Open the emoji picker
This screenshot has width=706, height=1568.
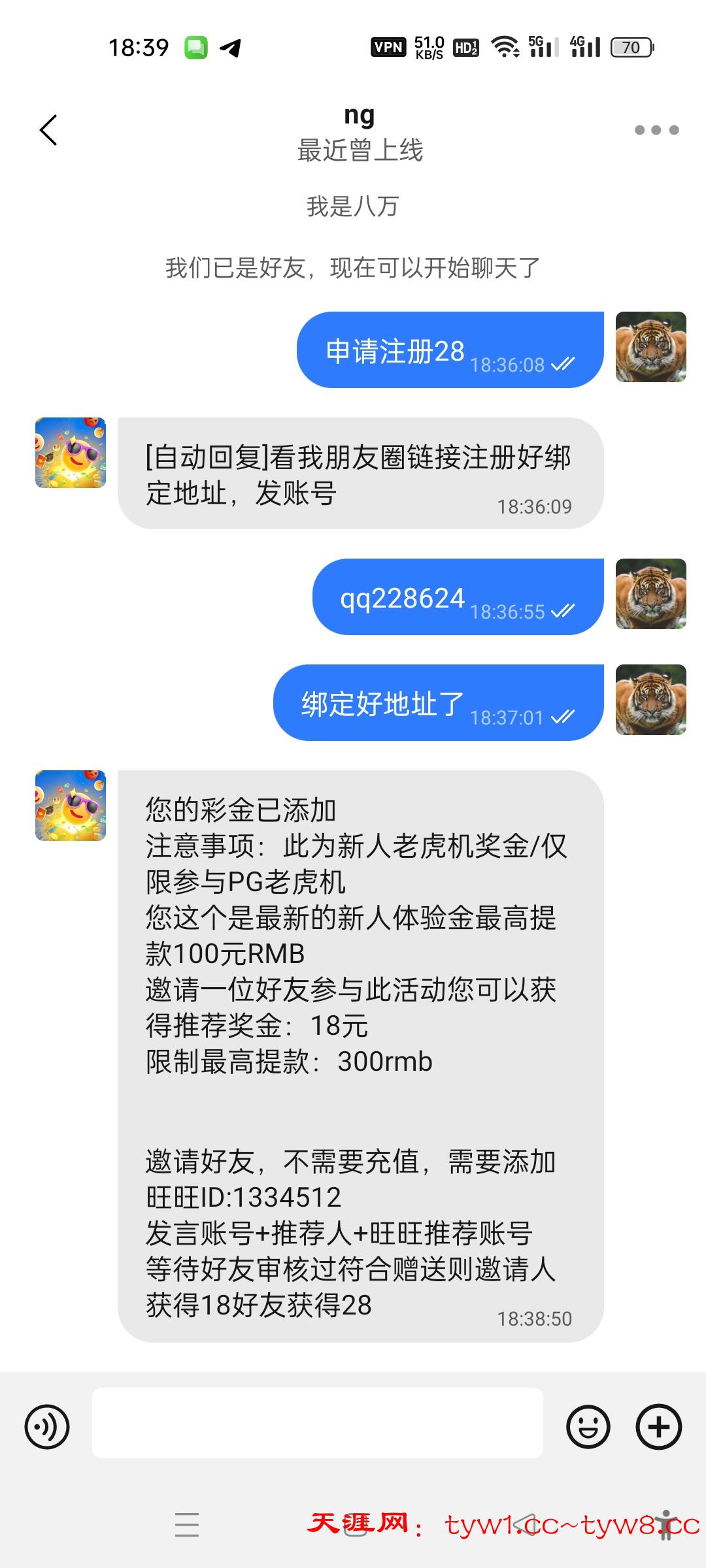pos(588,1426)
